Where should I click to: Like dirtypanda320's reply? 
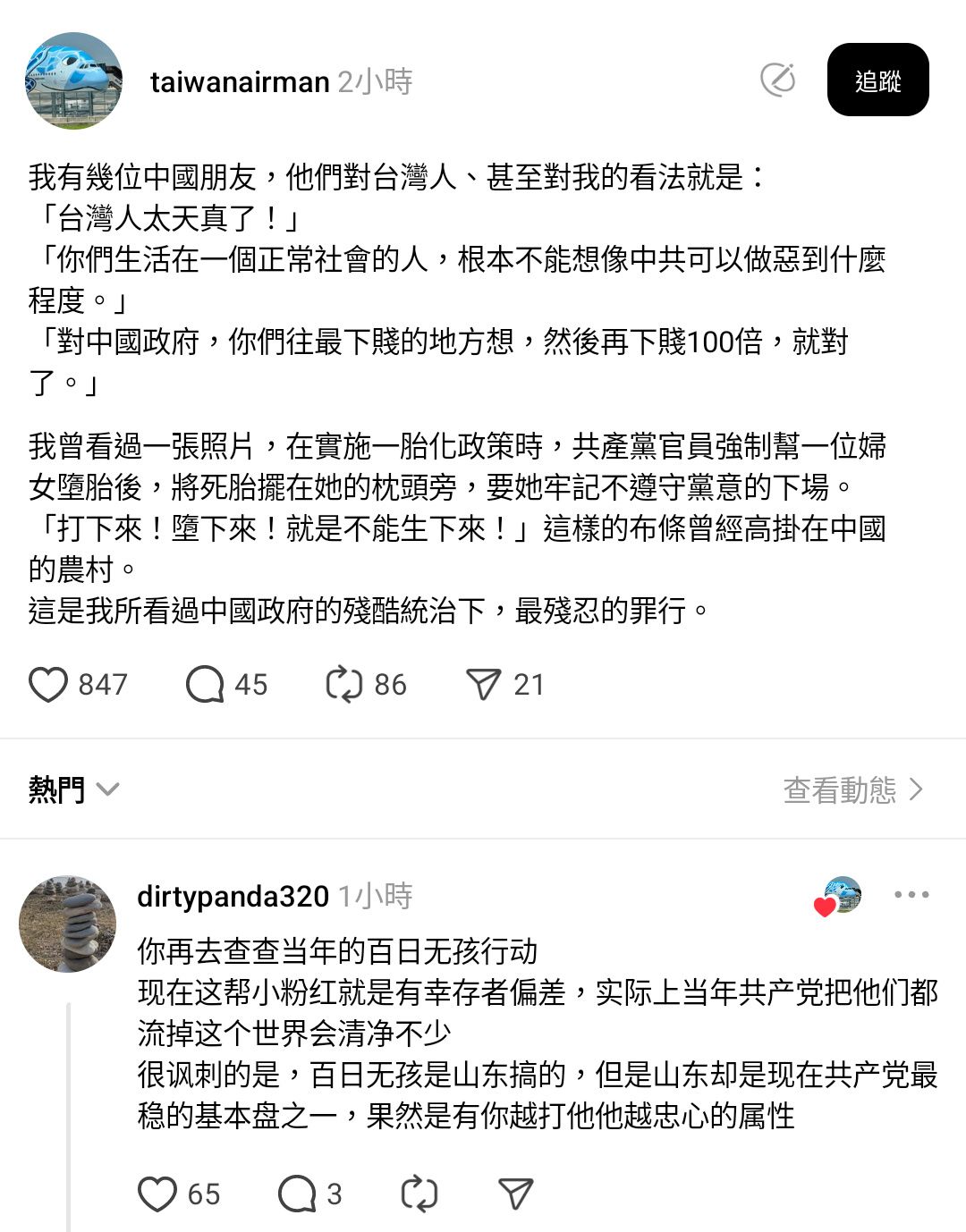(x=157, y=1194)
